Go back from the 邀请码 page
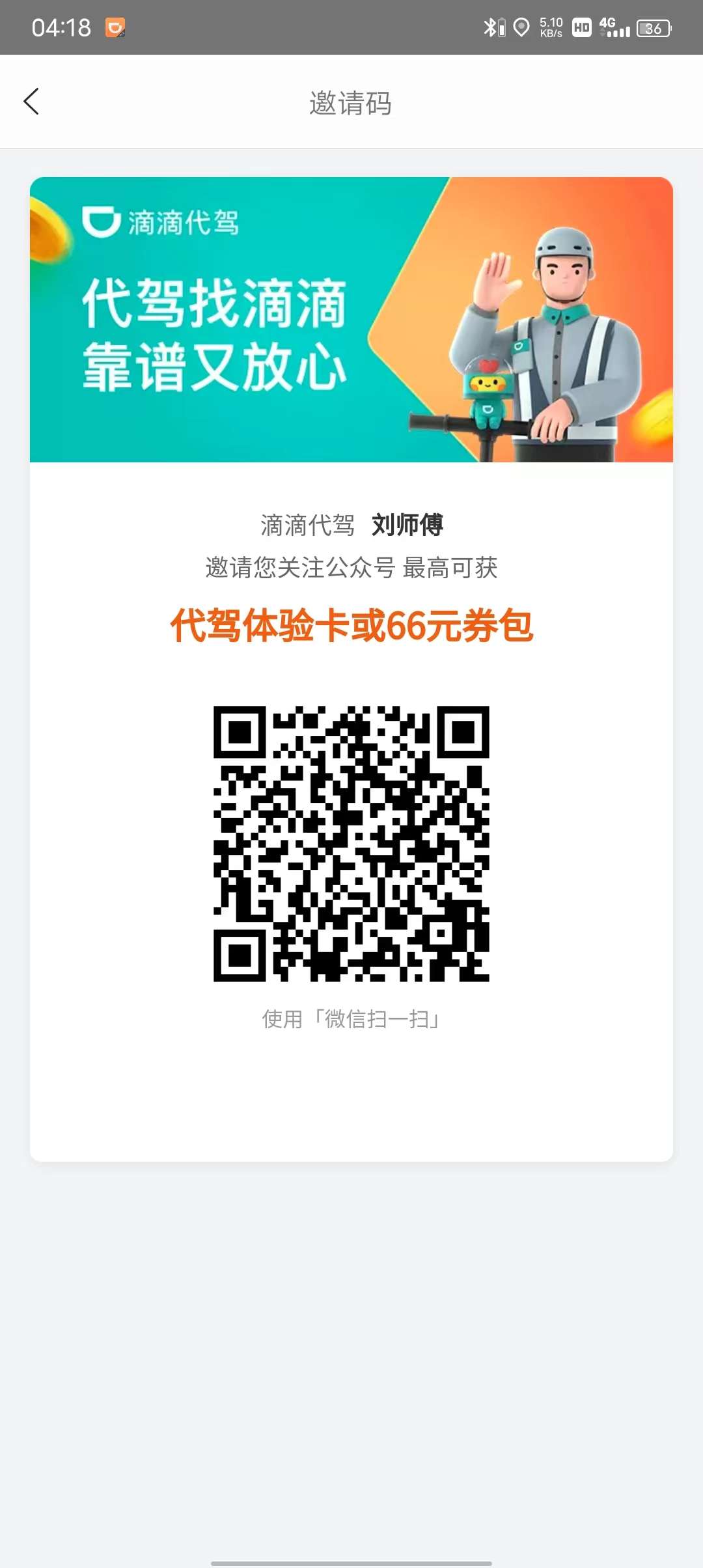Viewport: 703px width, 1568px height. 31,102
